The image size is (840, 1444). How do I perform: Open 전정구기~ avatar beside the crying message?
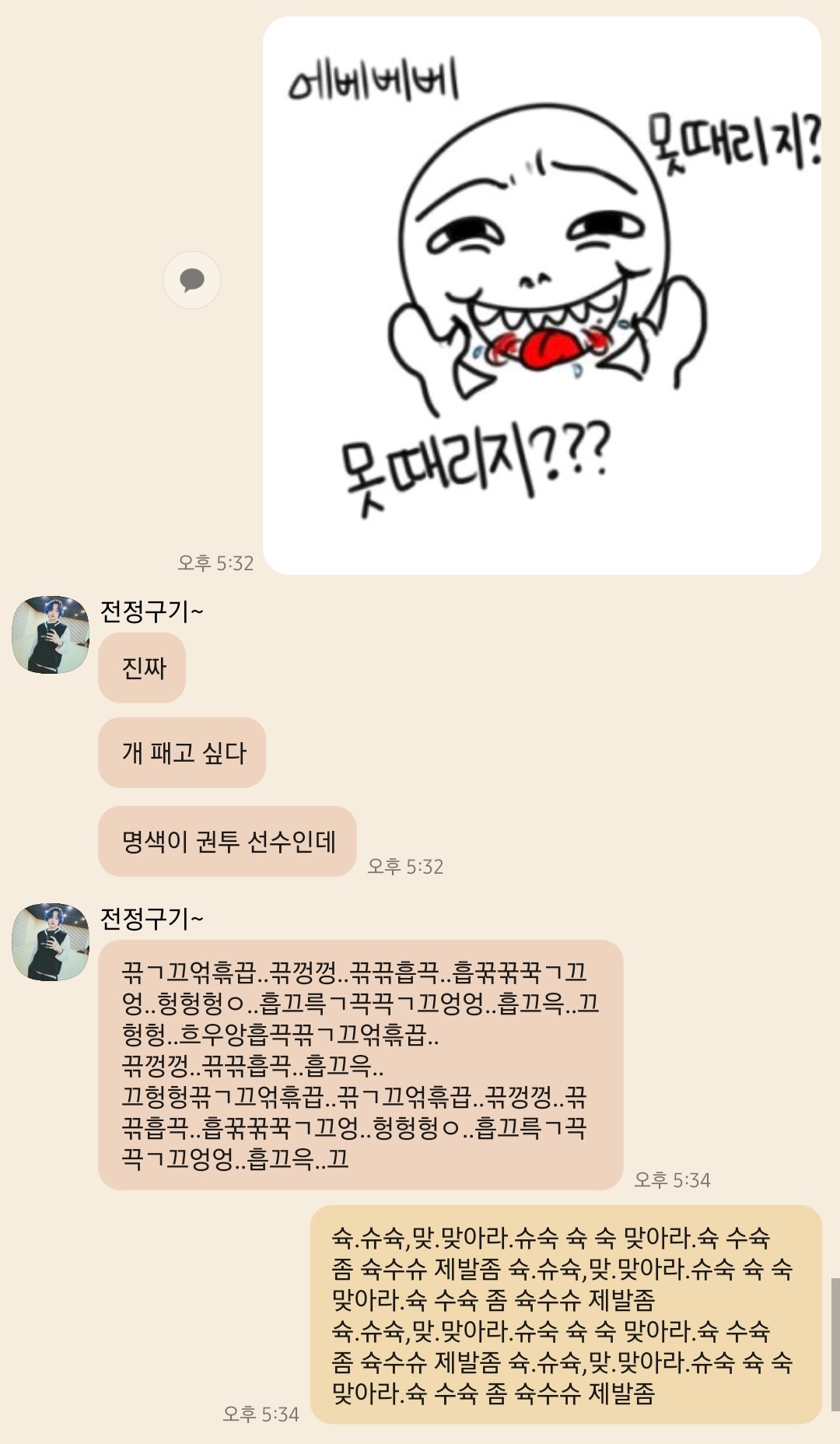point(51,942)
